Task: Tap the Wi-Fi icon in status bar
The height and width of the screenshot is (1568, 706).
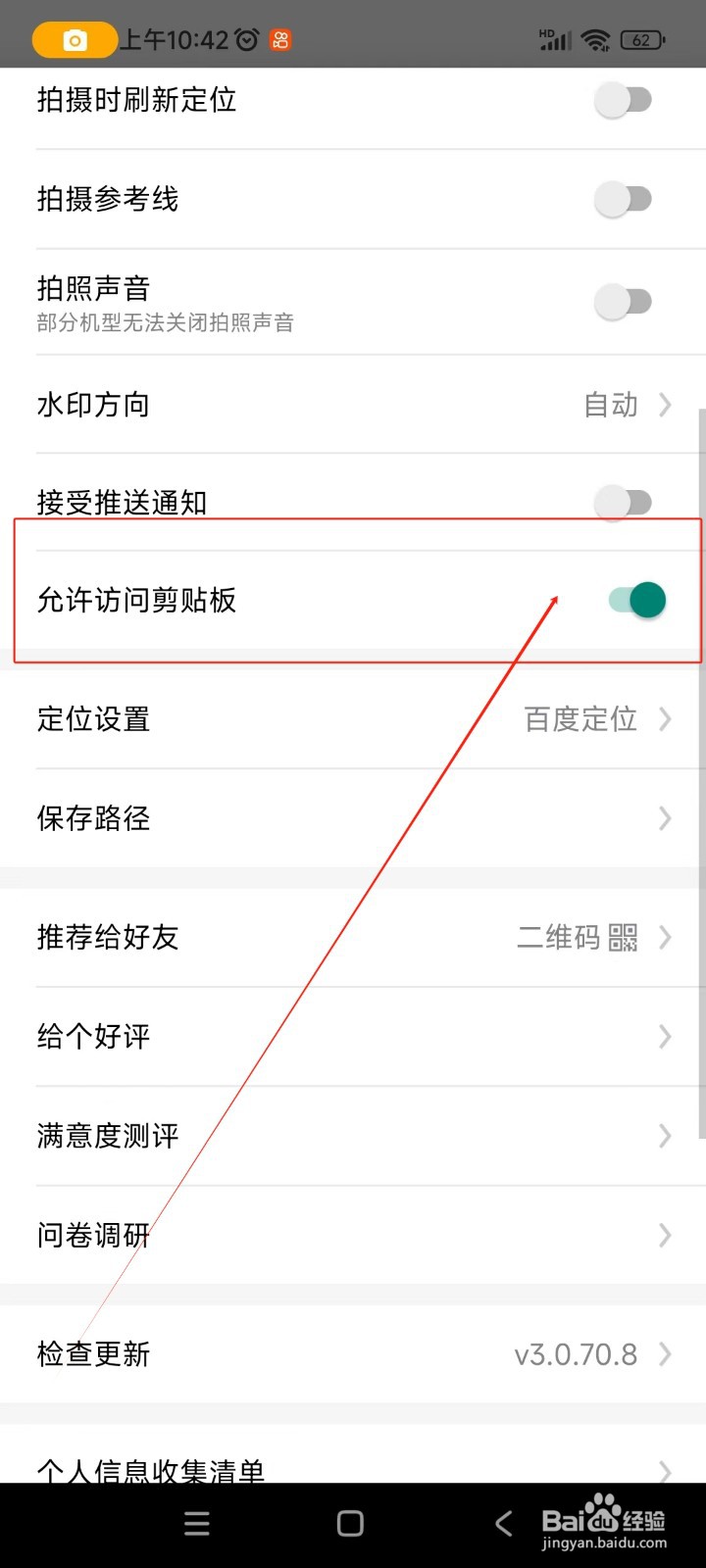Action: tap(596, 39)
